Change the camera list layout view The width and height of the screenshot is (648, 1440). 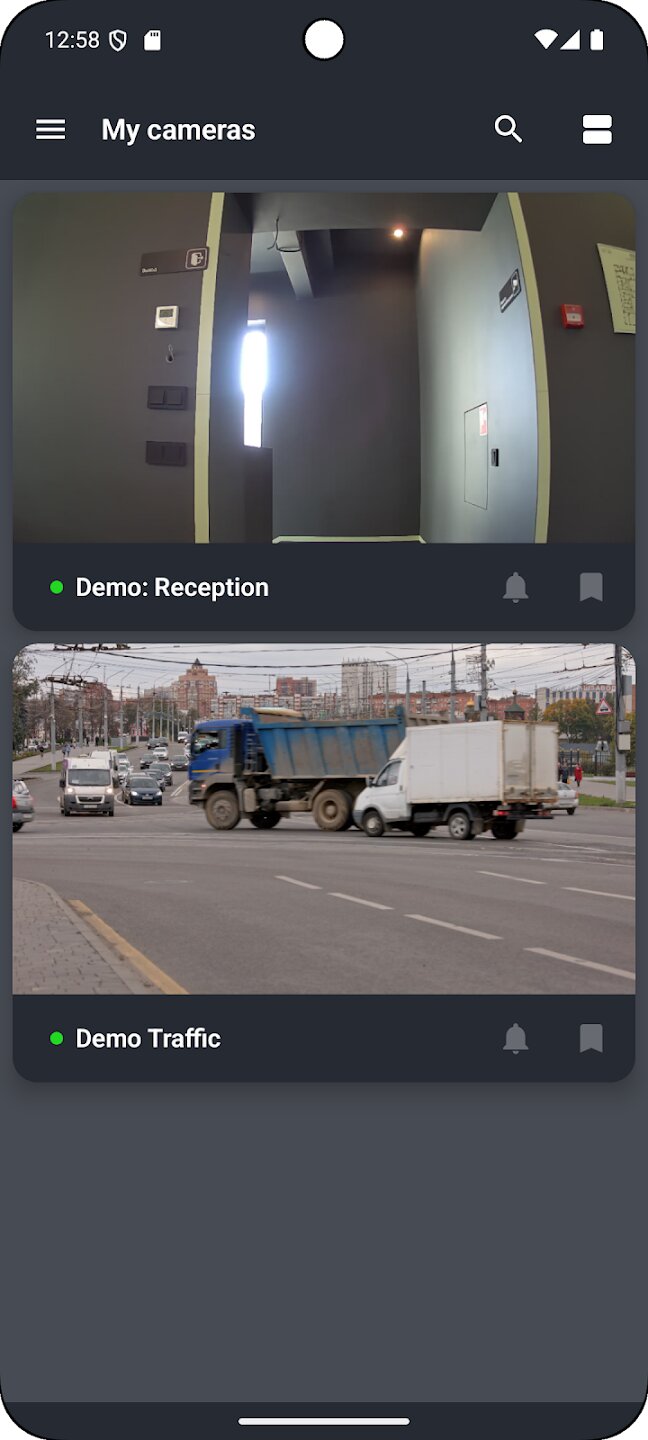[x=597, y=129]
